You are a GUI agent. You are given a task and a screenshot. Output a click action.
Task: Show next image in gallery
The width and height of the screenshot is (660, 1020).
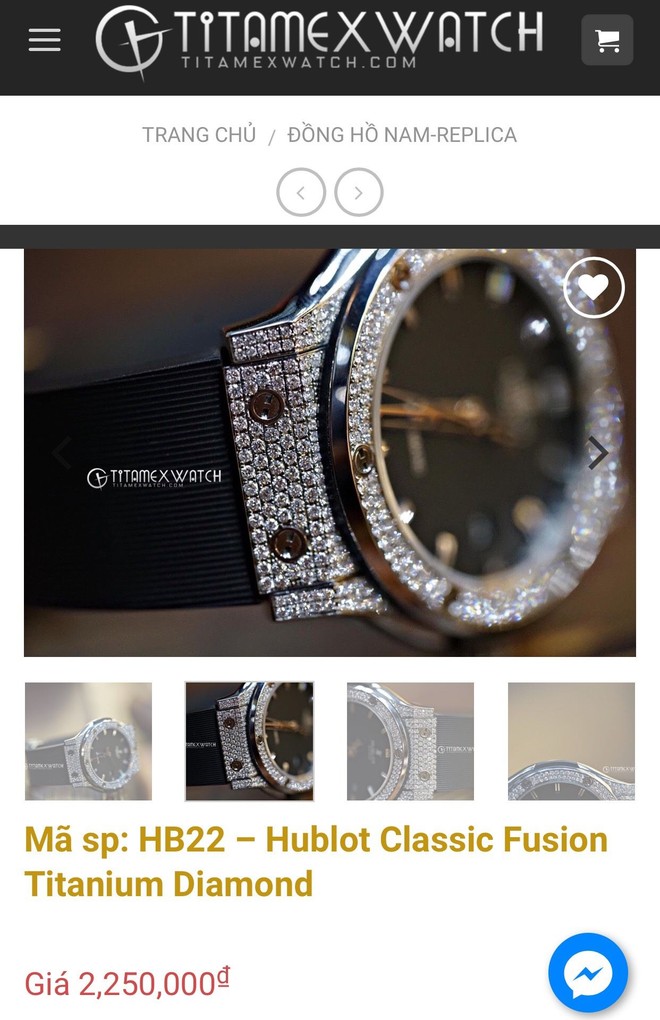click(597, 453)
